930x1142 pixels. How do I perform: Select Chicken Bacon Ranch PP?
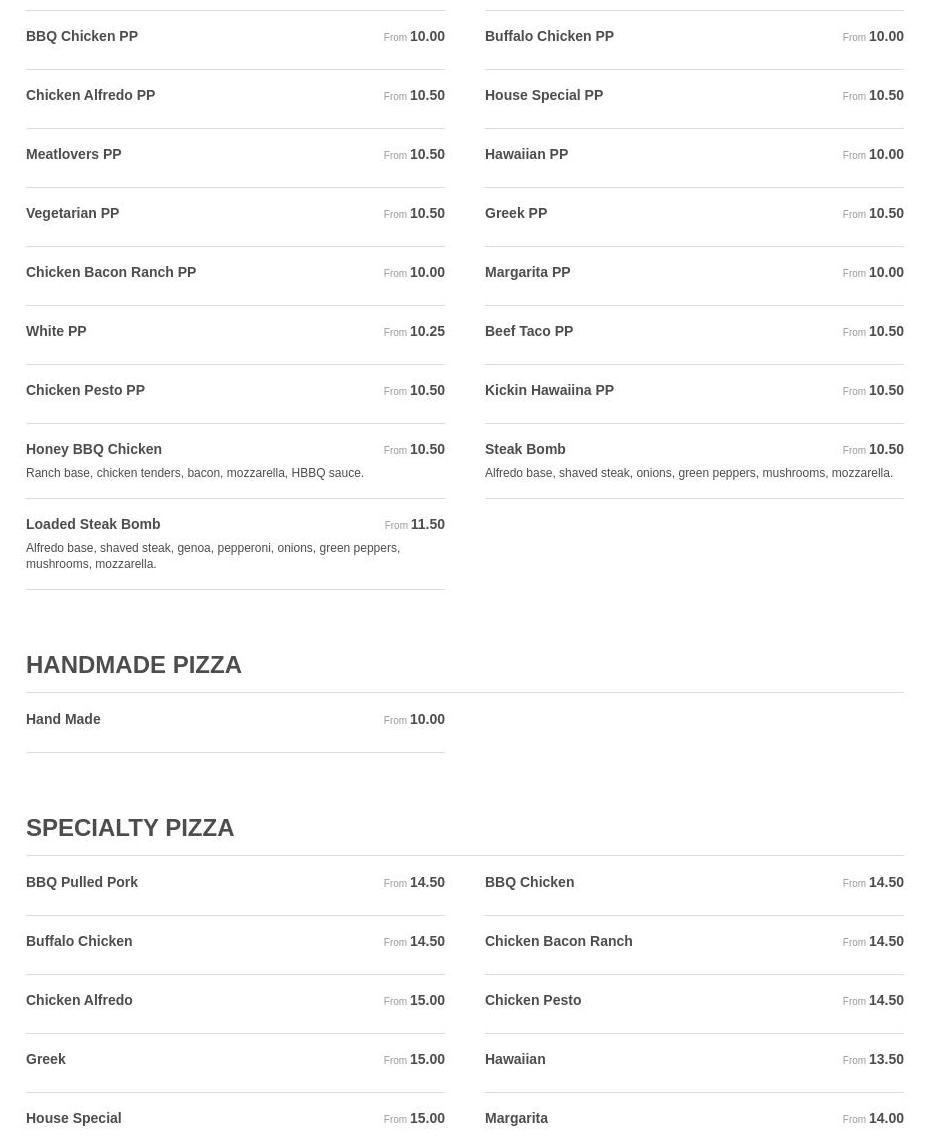point(111,273)
